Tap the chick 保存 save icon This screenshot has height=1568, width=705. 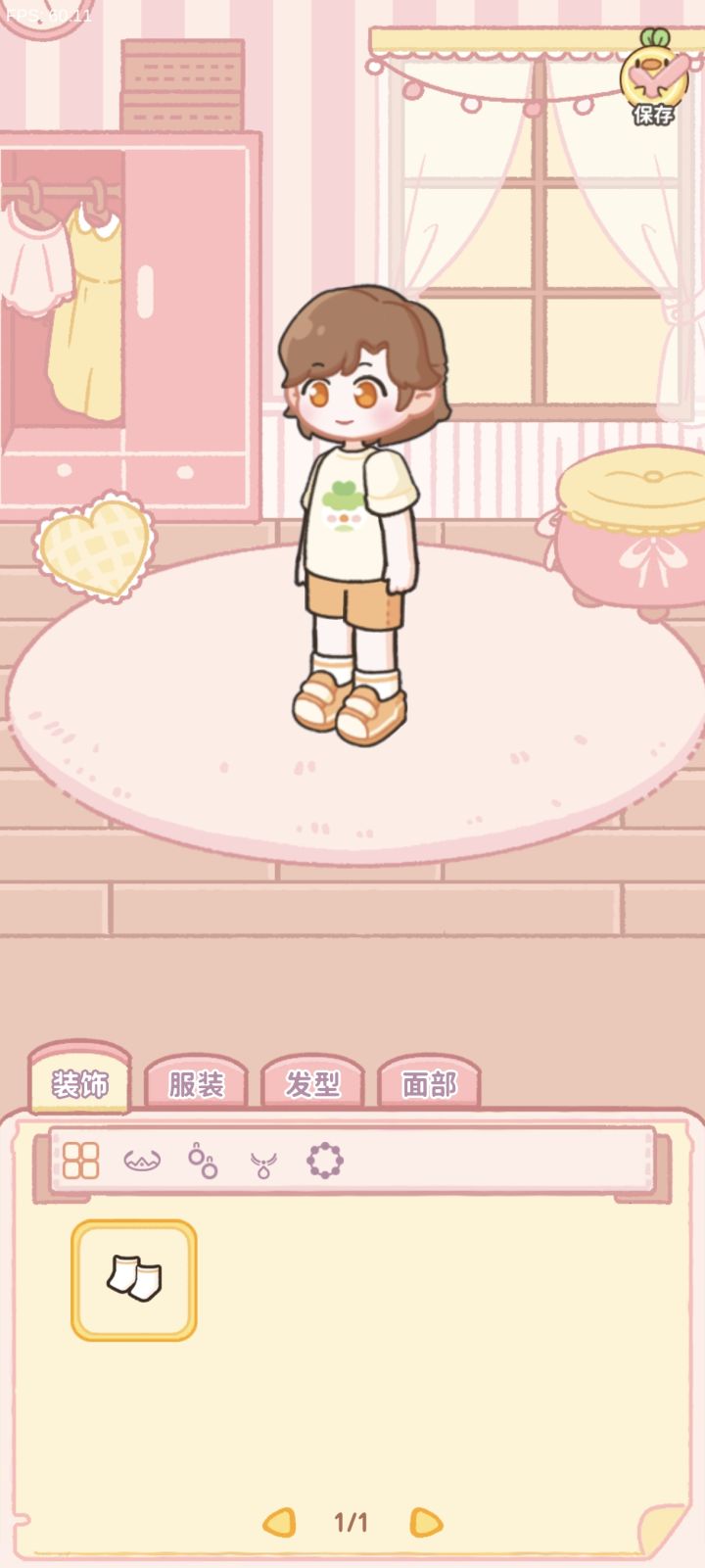[x=655, y=73]
